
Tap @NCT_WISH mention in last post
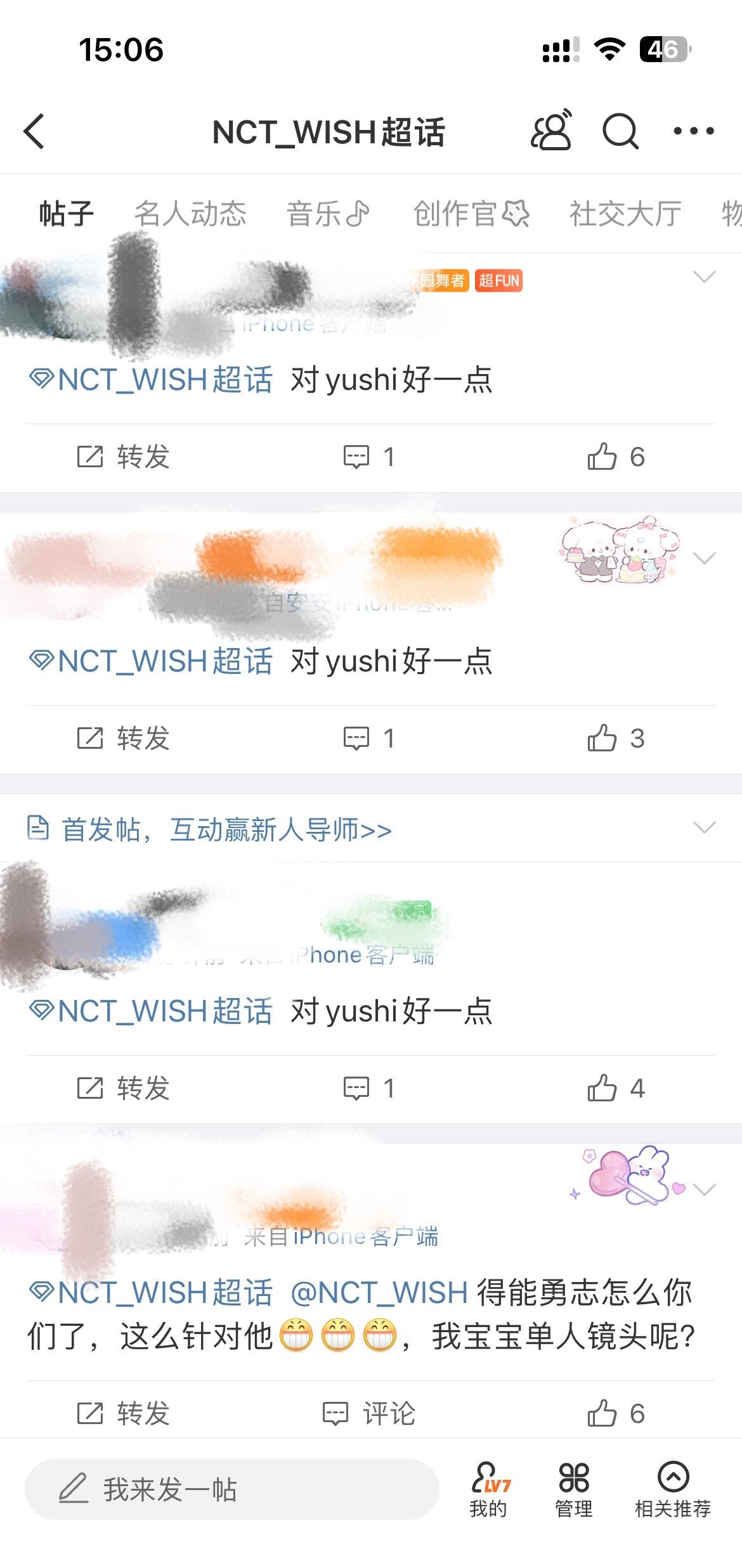(379, 1293)
